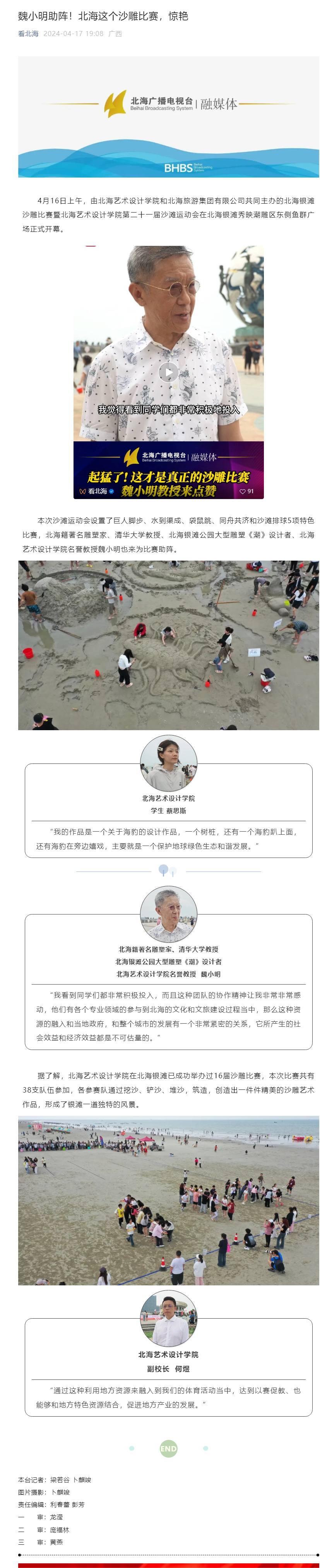Like the video with the heart icon
The width and height of the screenshot is (320, 1568).
coord(243,491)
